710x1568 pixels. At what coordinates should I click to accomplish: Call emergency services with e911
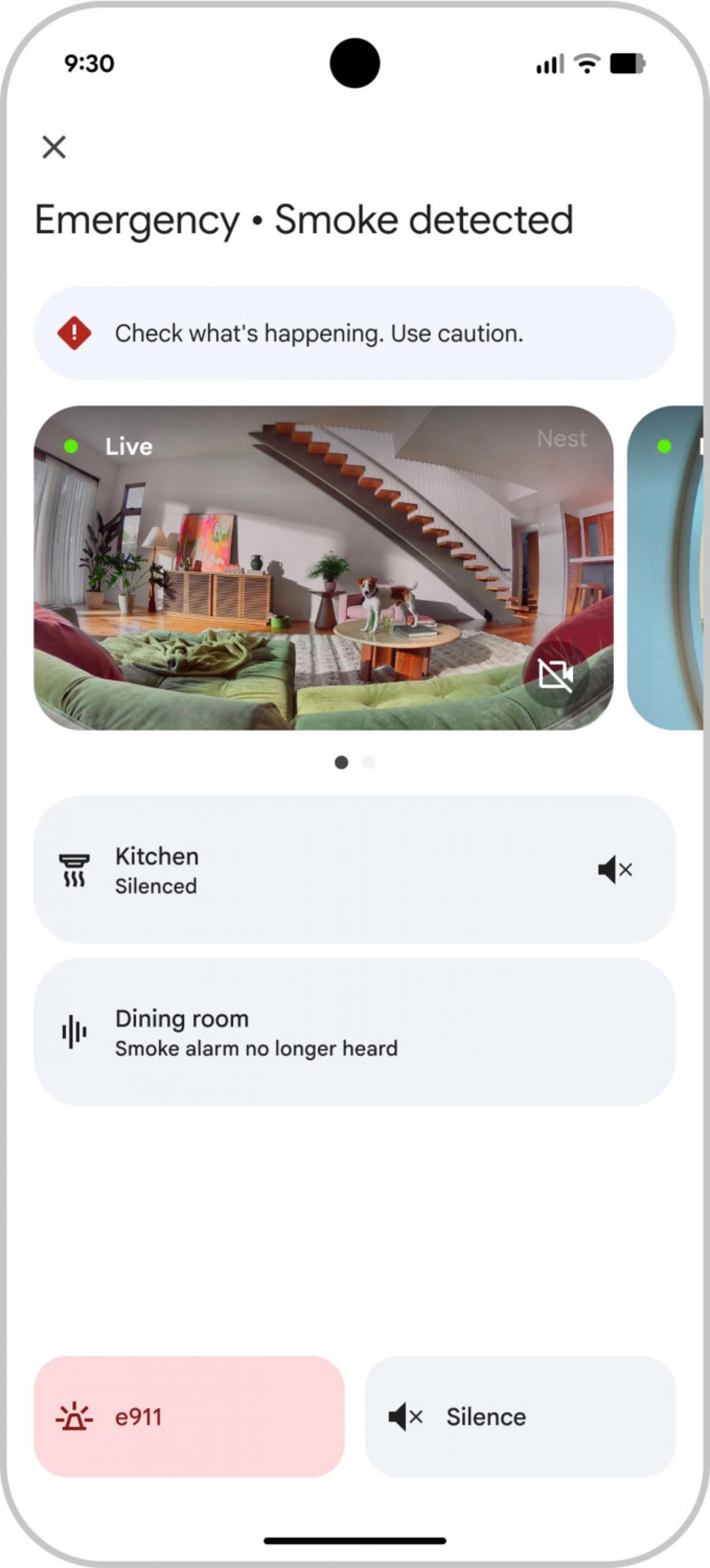pos(189,1417)
